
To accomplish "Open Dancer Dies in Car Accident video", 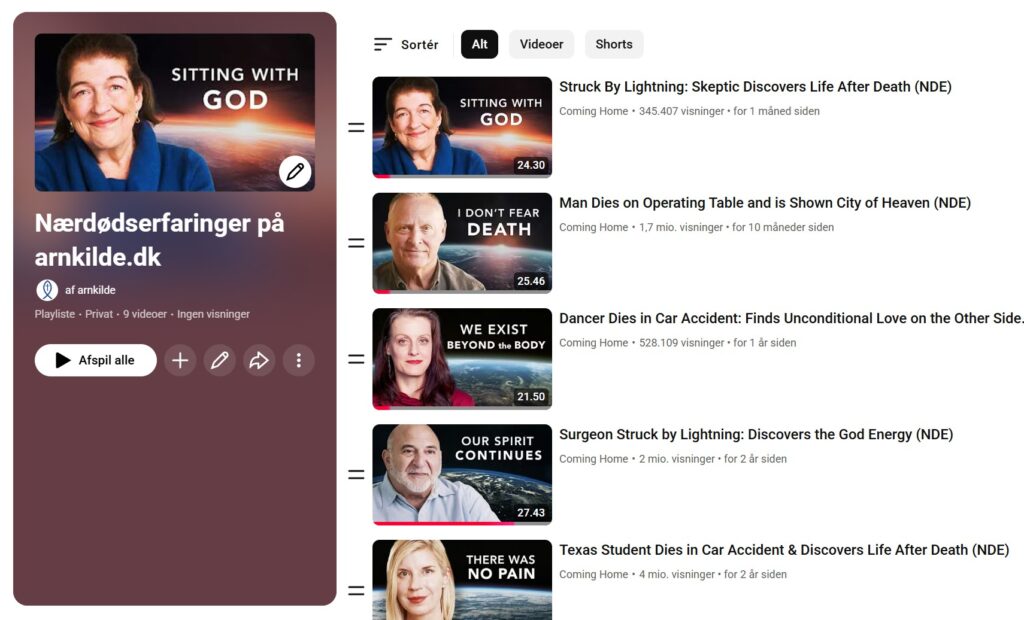I will tap(791, 318).
